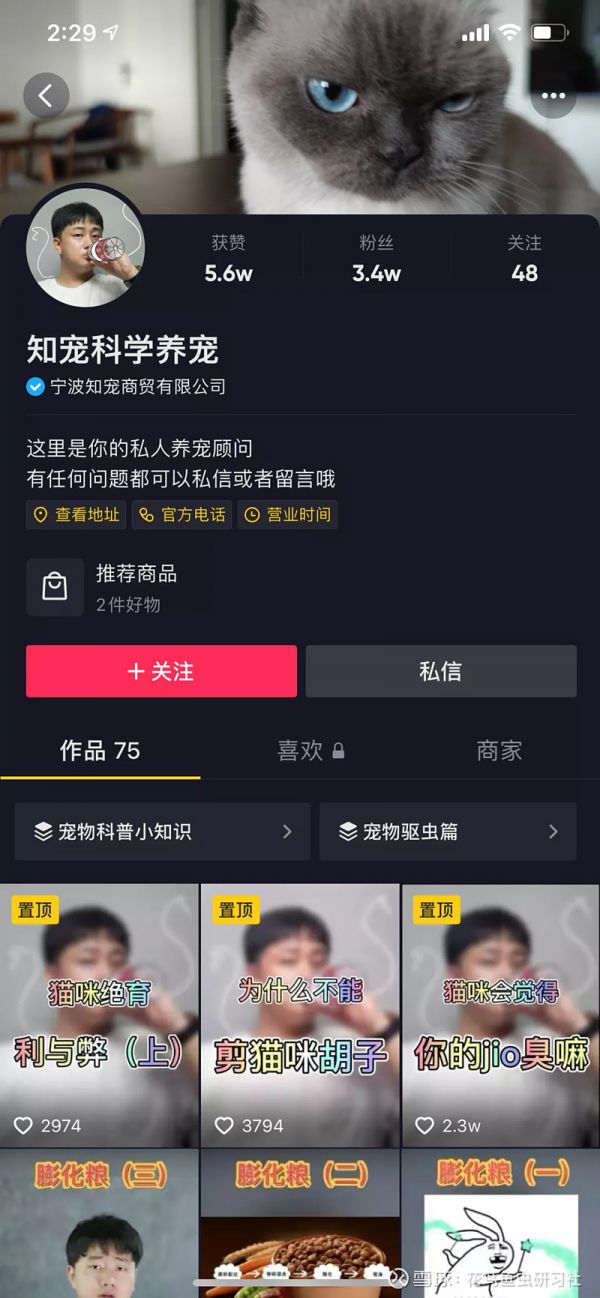This screenshot has width=600, height=1298.
Task: Open the 膨化粮（二）video
Action: point(300,1222)
